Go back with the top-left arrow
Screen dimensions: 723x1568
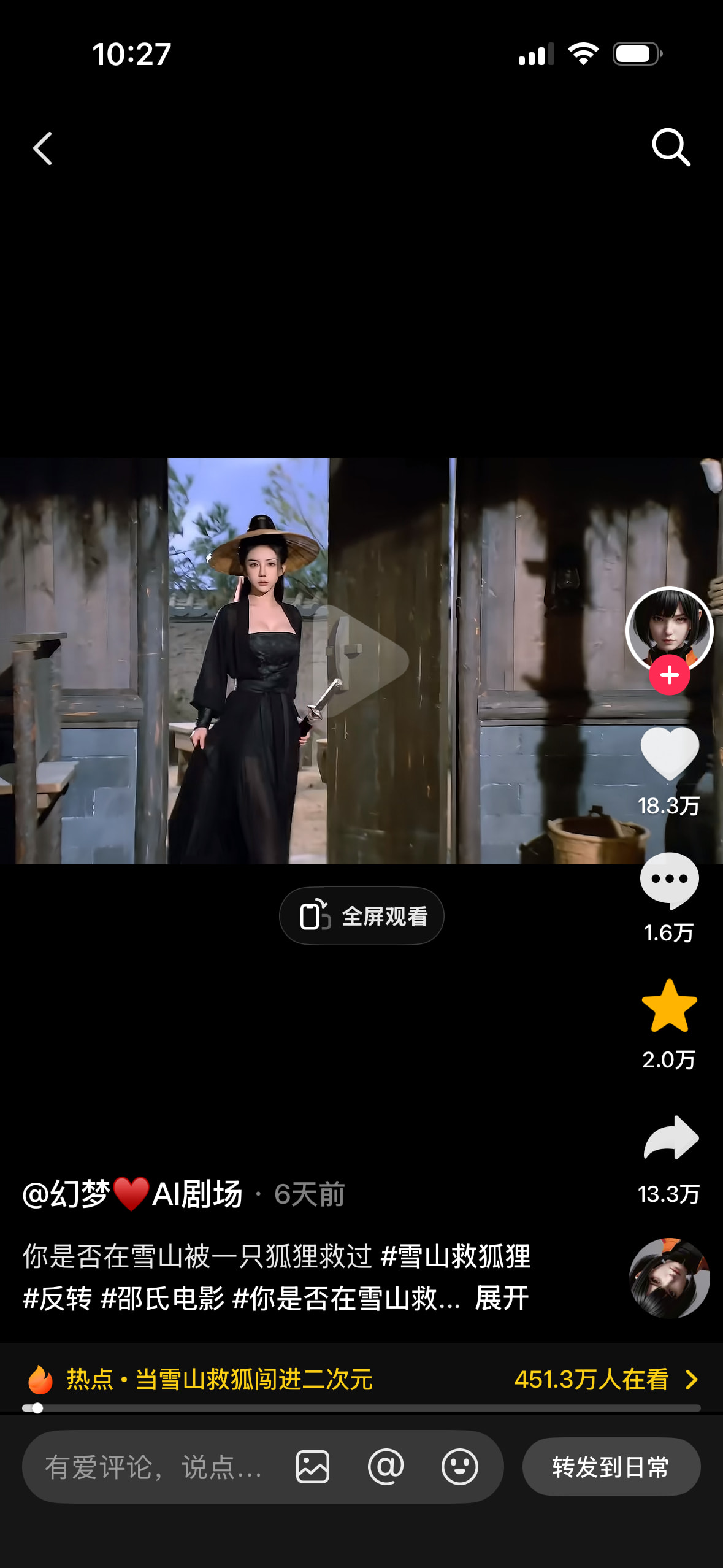coord(42,148)
